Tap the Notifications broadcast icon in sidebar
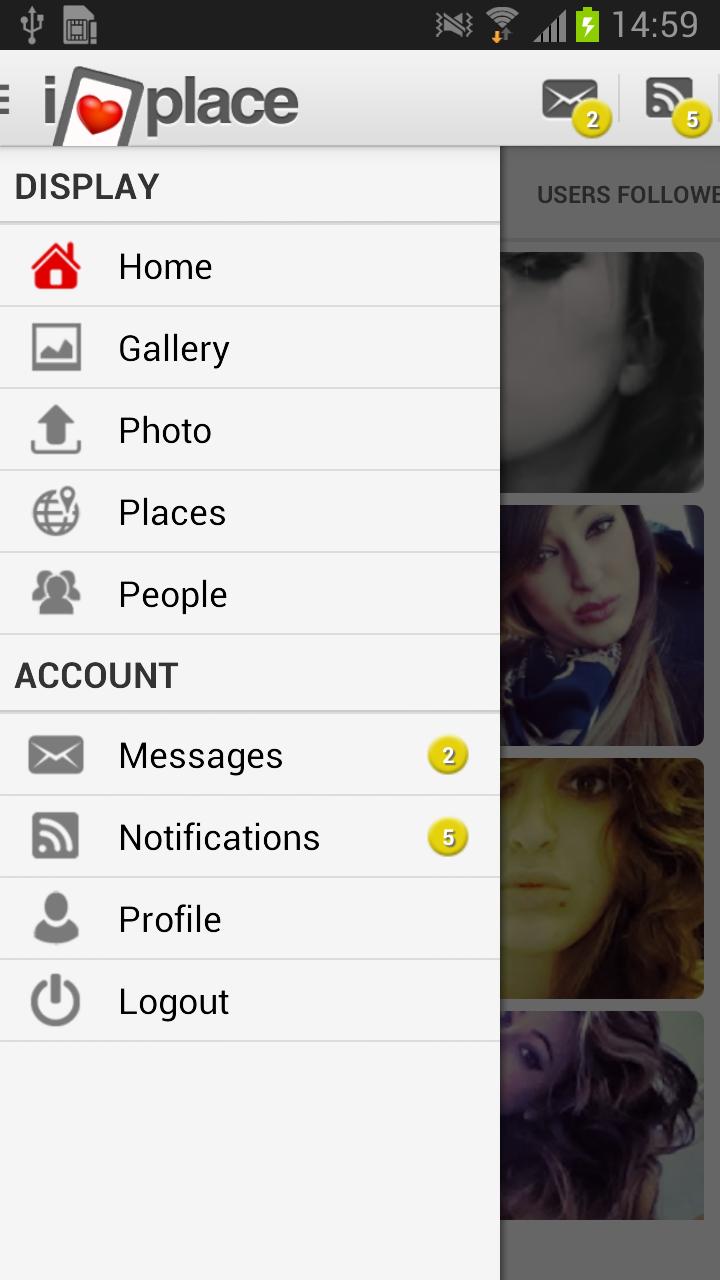720x1280 pixels. [55, 836]
